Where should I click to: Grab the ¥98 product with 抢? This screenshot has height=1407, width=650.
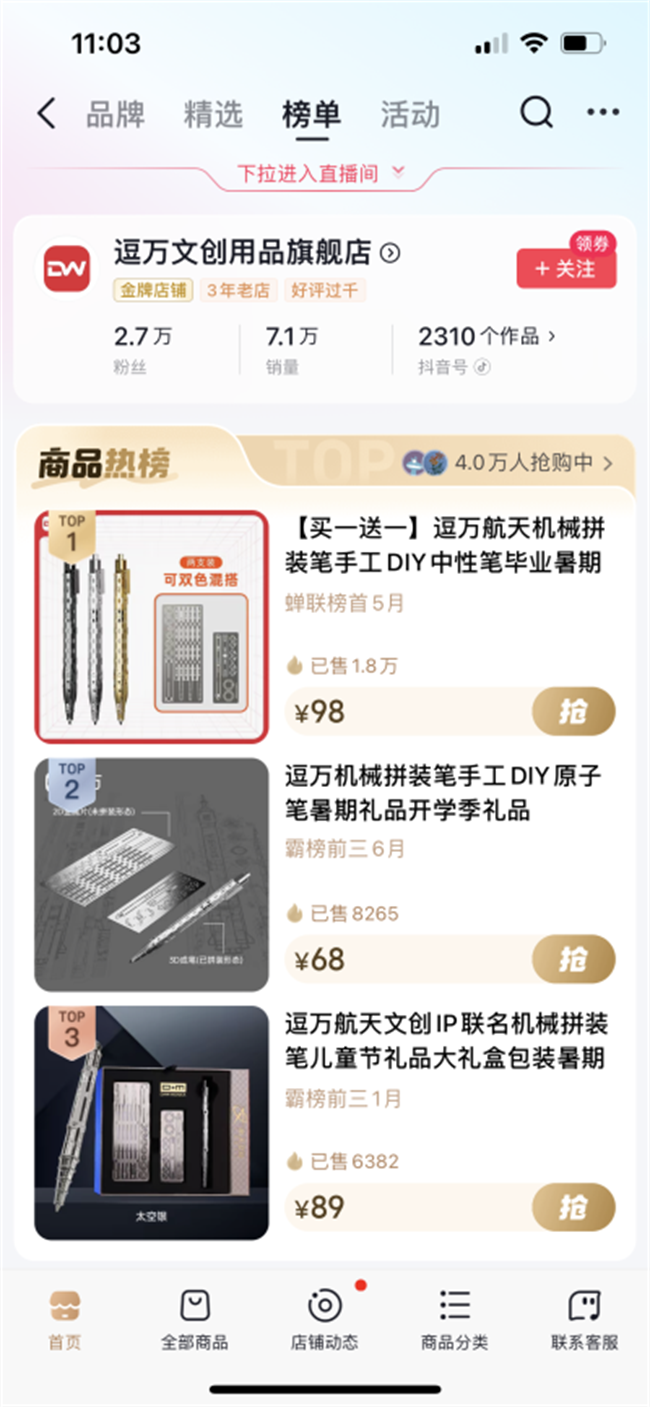tap(573, 712)
